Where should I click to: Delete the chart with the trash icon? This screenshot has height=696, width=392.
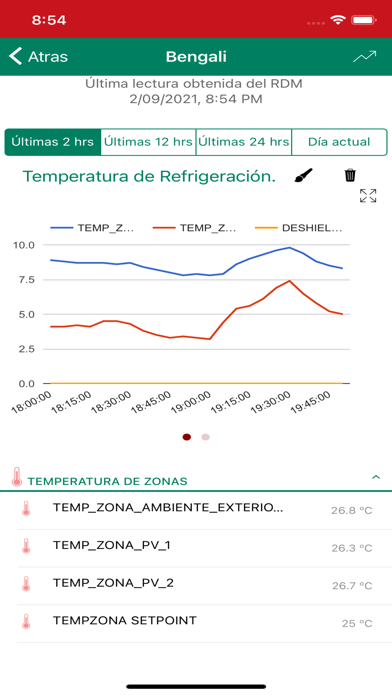point(350,175)
